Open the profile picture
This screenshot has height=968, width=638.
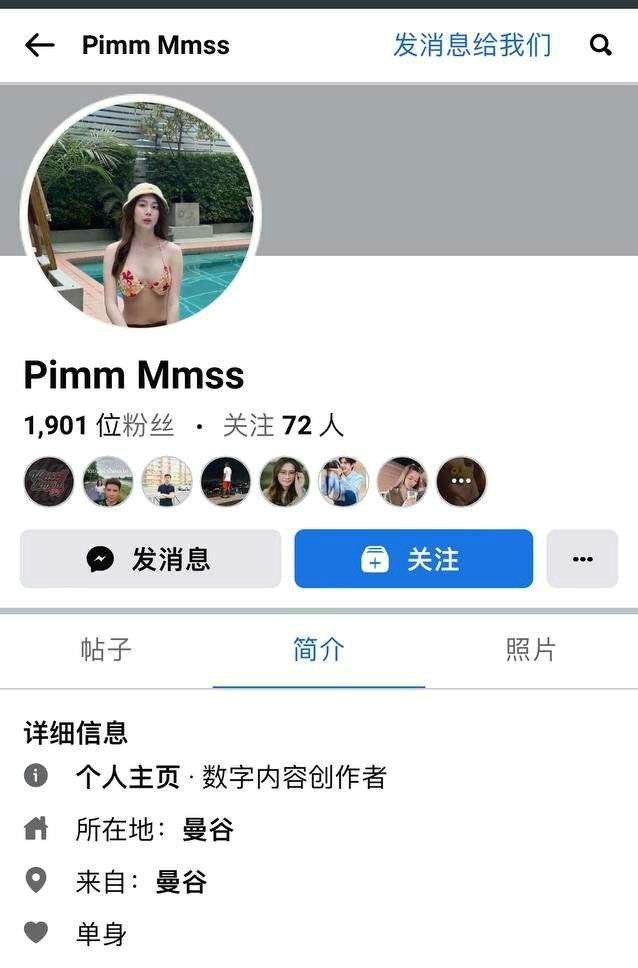click(x=140, y=217)
